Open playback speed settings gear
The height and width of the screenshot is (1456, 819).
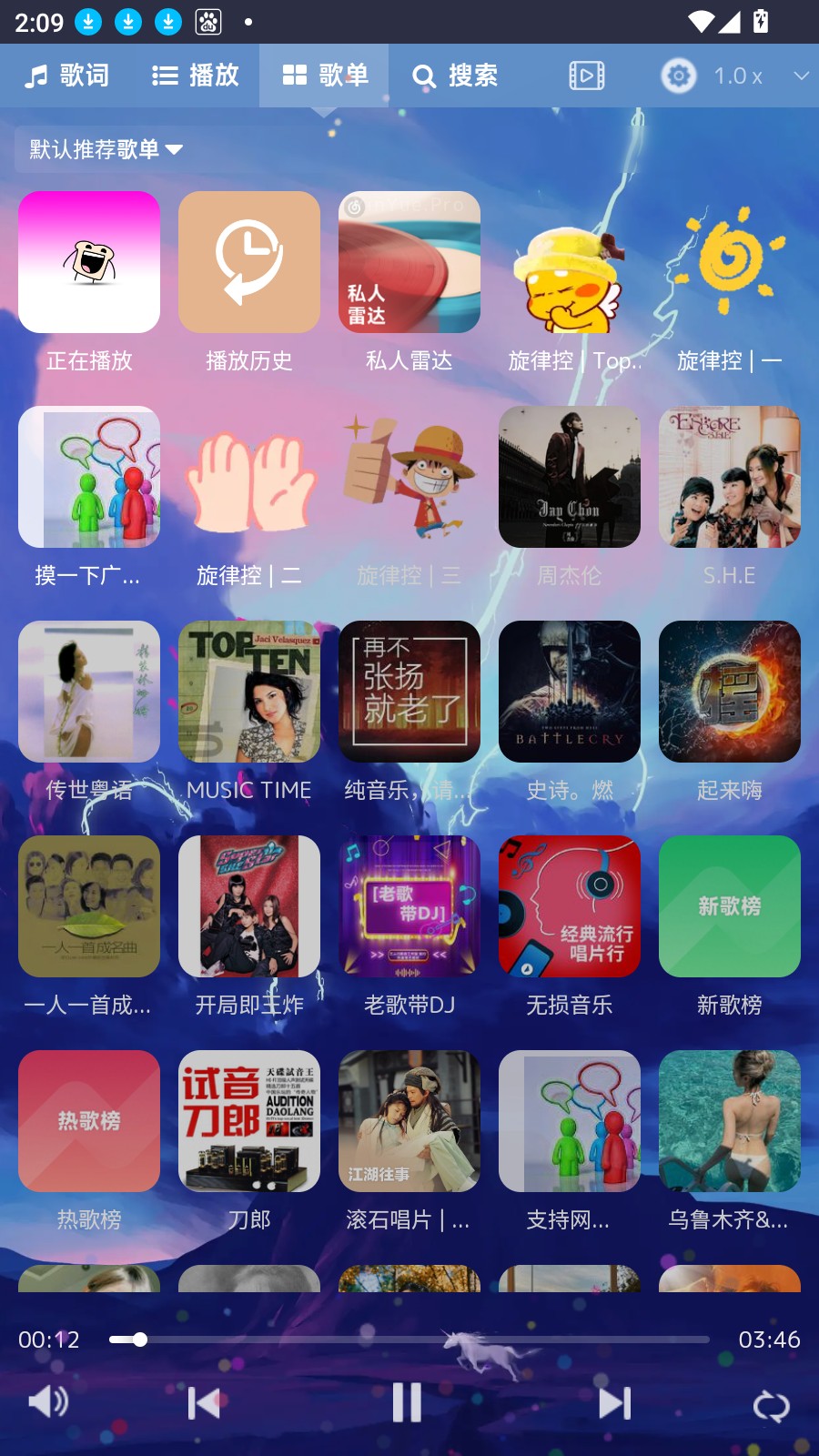tap(679, 76)
